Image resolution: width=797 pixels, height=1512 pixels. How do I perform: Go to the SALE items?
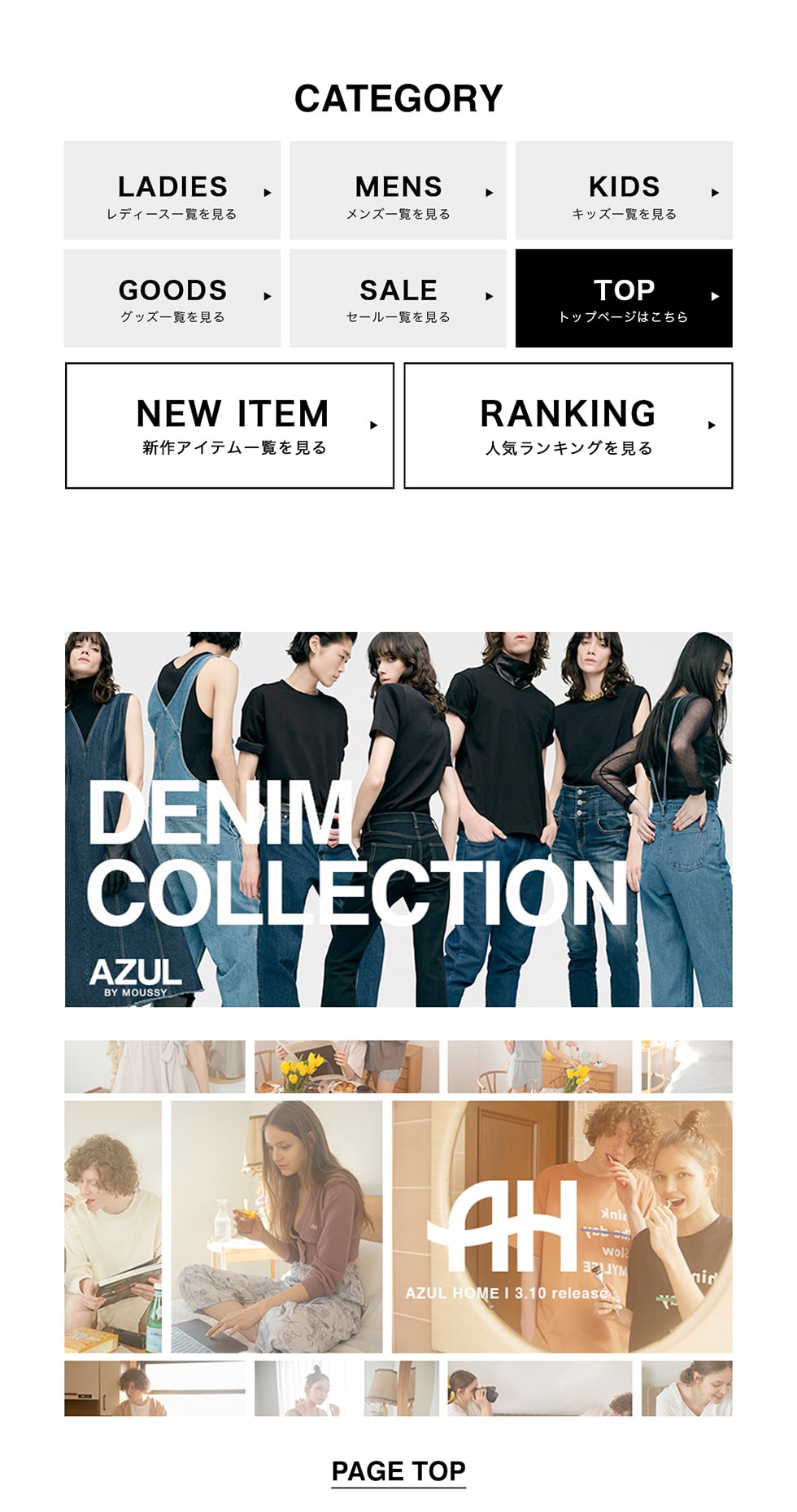pyautogui.click(x=398, y=298)
